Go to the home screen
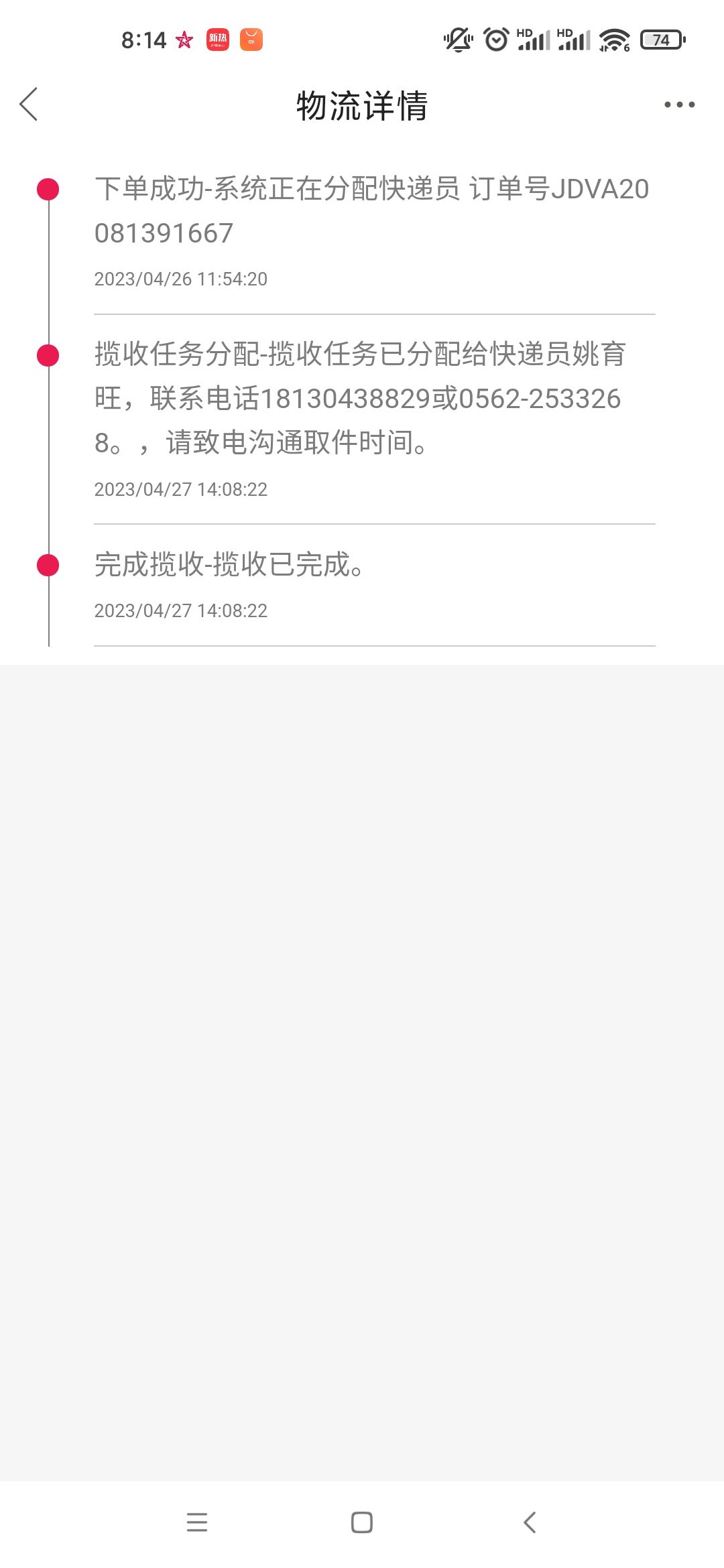The width and height of the screenshot is (724, 1568). (x=362, y=1522)
